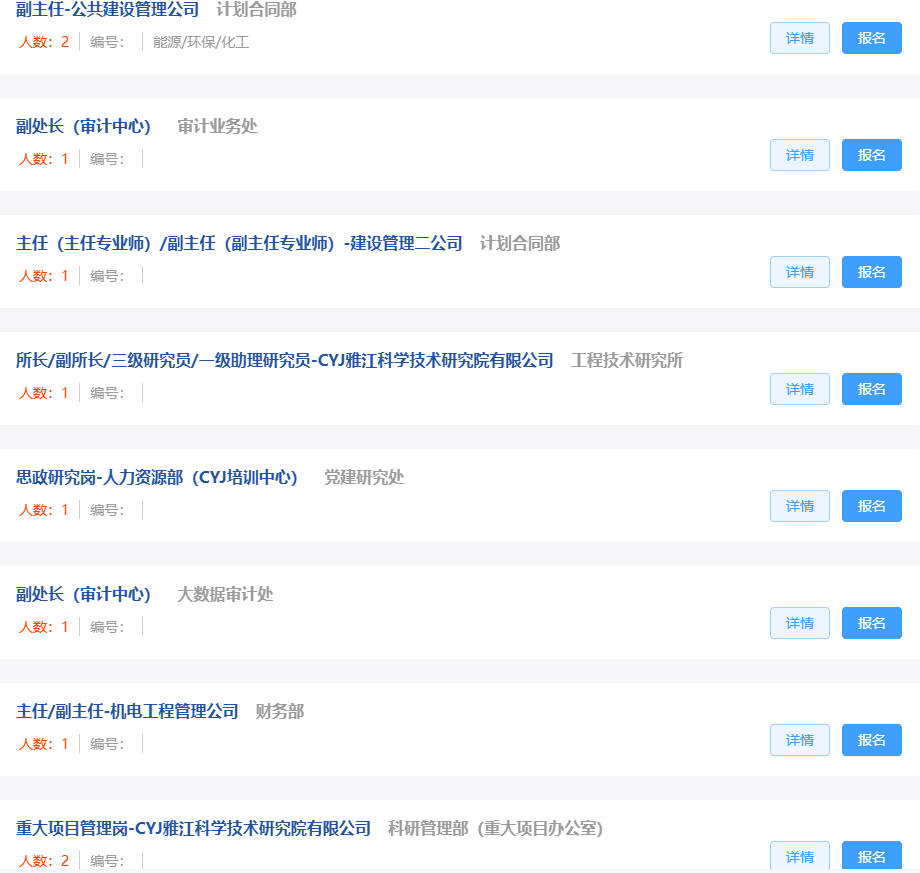
Task: Tap 报名 for 建设管理二公司 计划合同部
Action: [871, 272]
